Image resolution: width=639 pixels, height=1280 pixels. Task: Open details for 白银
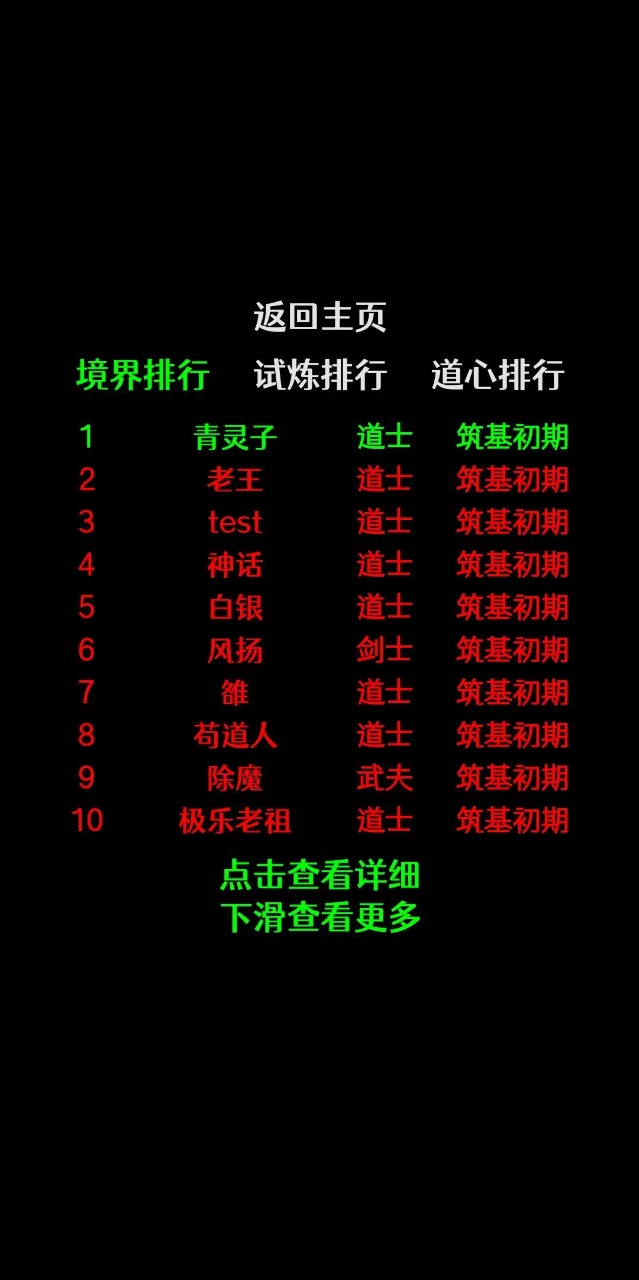[235, 607]
